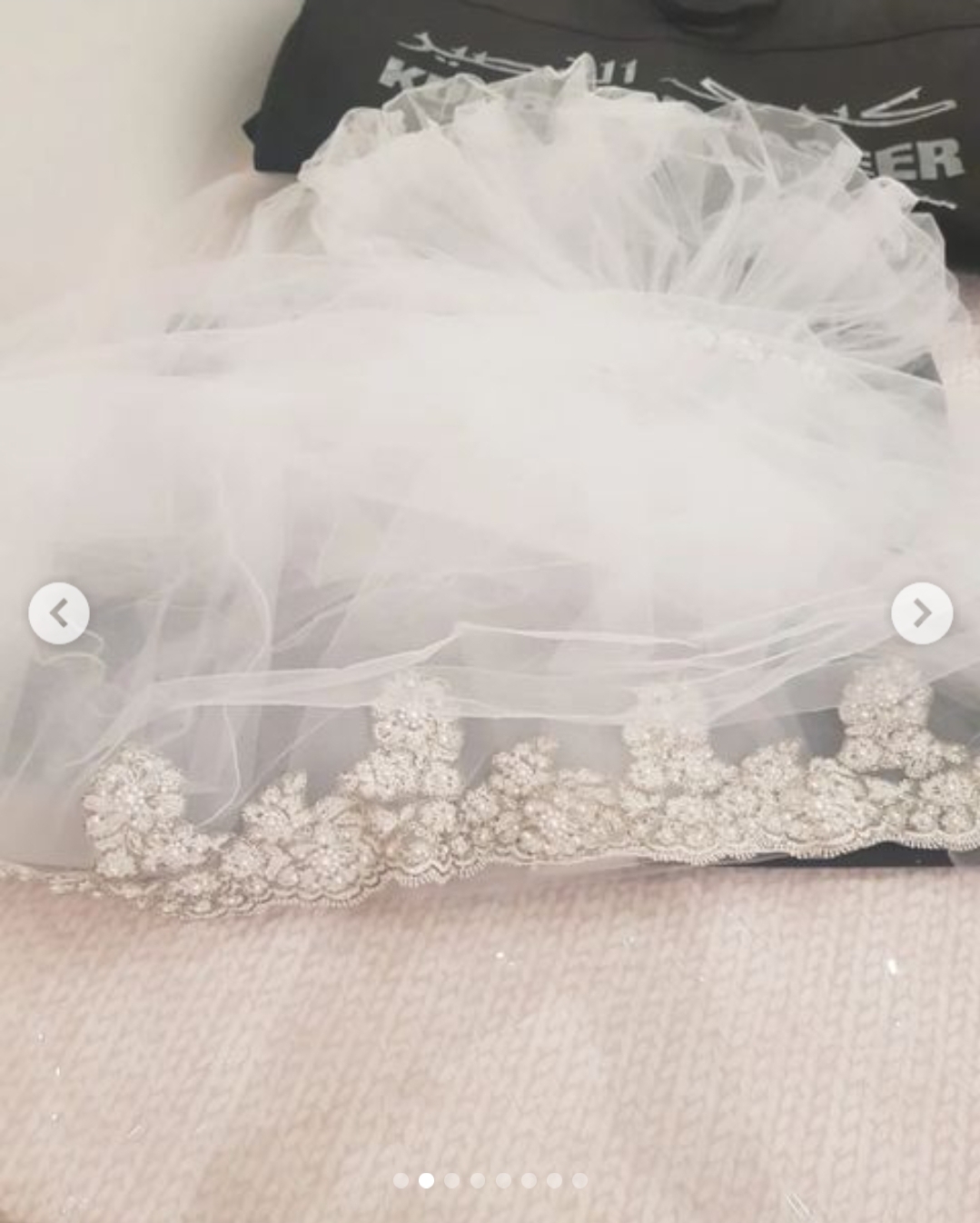Viewport: 980px width, 1223px height.
Task: Go to the previous photo in carousel
Action: [59, 613]
